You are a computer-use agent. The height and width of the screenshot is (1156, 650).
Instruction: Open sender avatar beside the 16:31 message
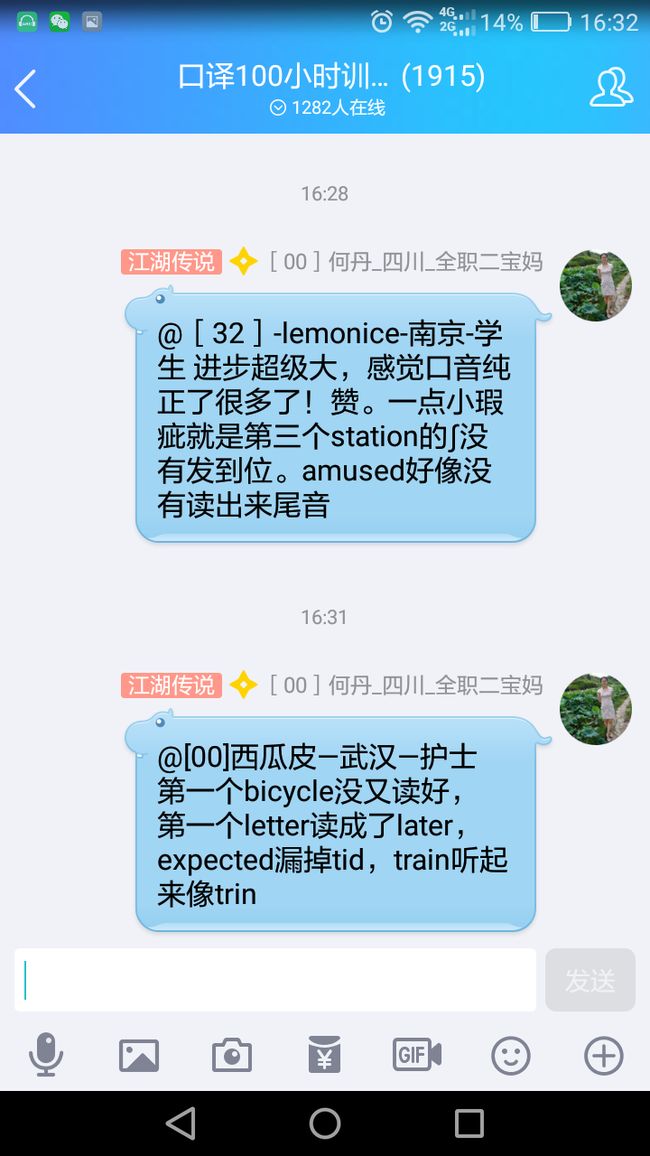pyautogui.click(x=595, y=708)
